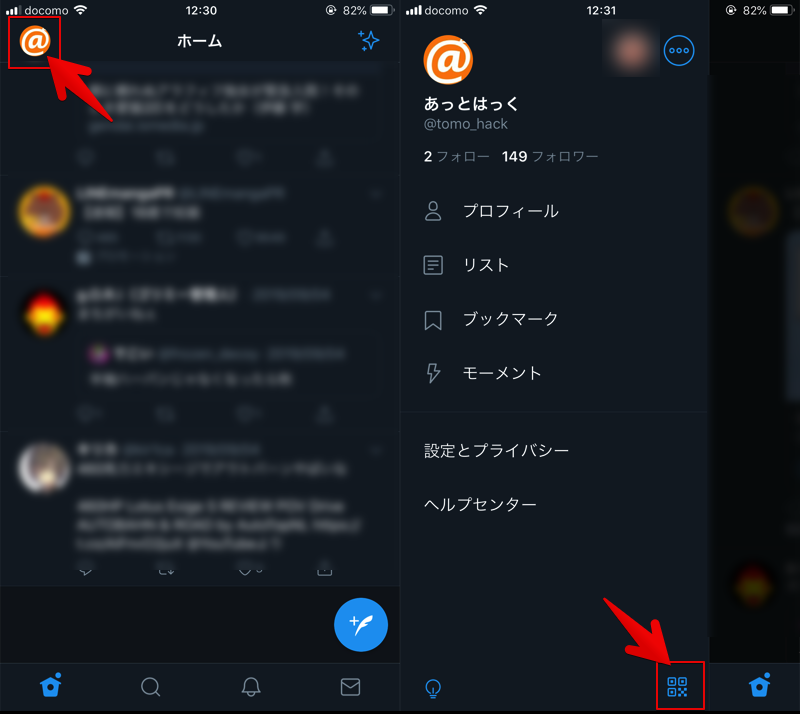Open the messages envelope tab
This screenshot has height=714, width=800.
coord(350,687)
